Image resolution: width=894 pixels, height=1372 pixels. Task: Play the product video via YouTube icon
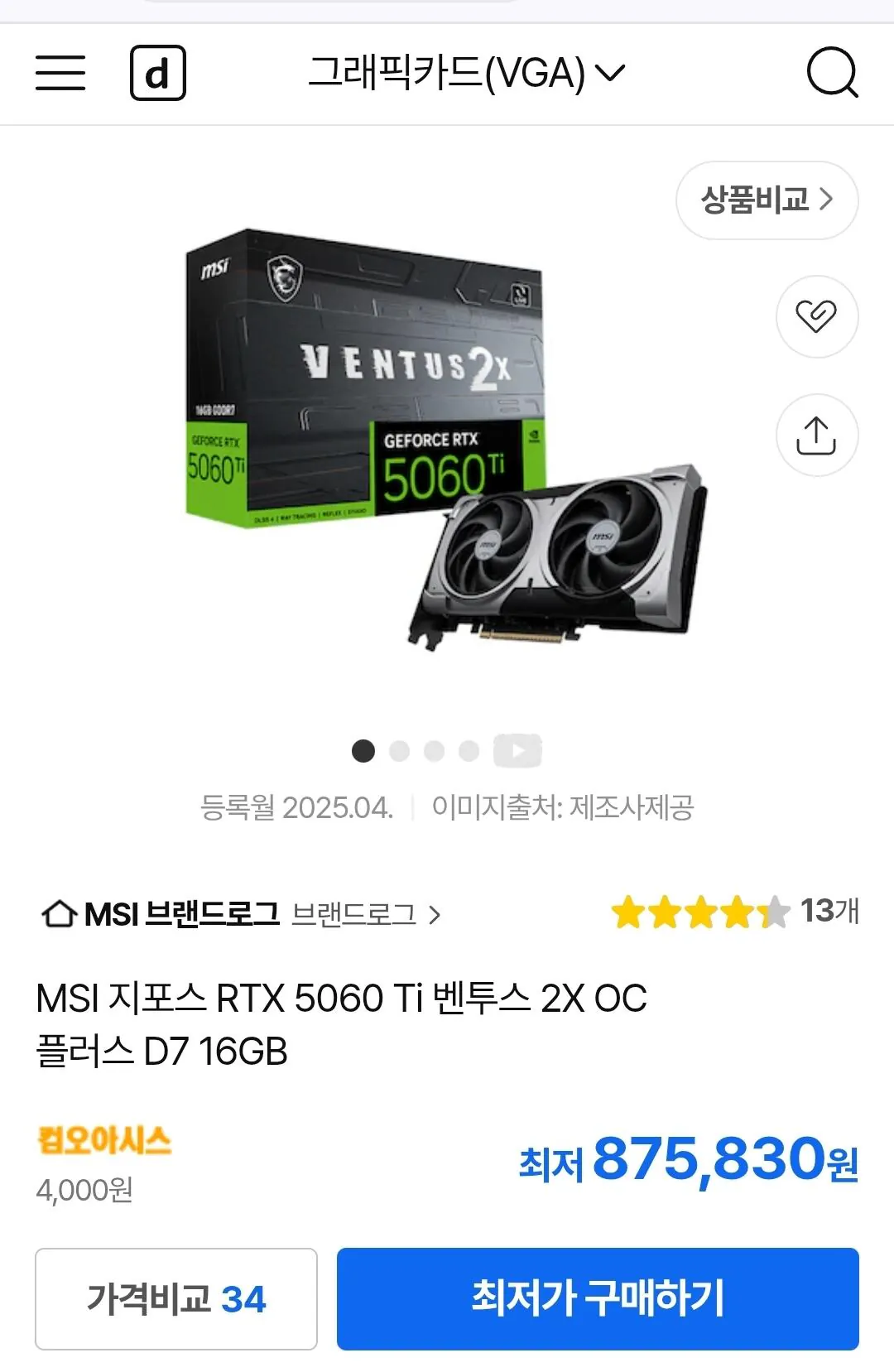tap(517, 749)
